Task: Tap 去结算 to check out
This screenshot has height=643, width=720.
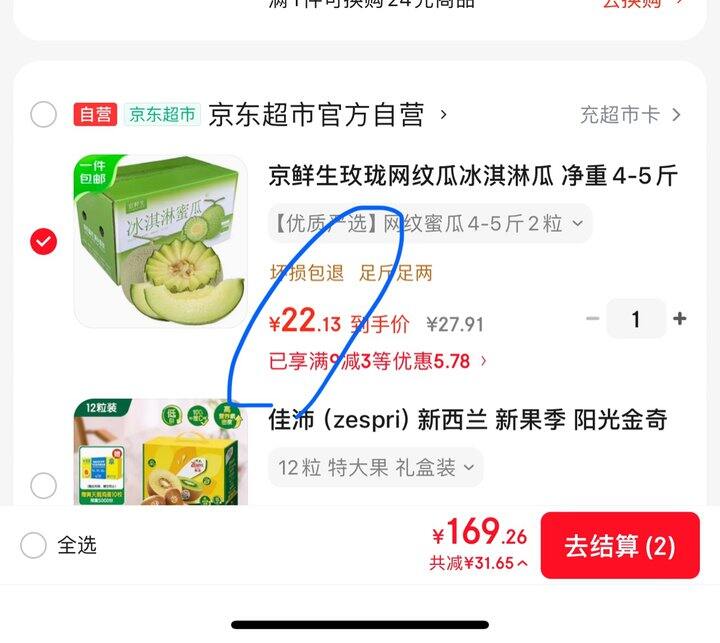Action: (620, 546)
